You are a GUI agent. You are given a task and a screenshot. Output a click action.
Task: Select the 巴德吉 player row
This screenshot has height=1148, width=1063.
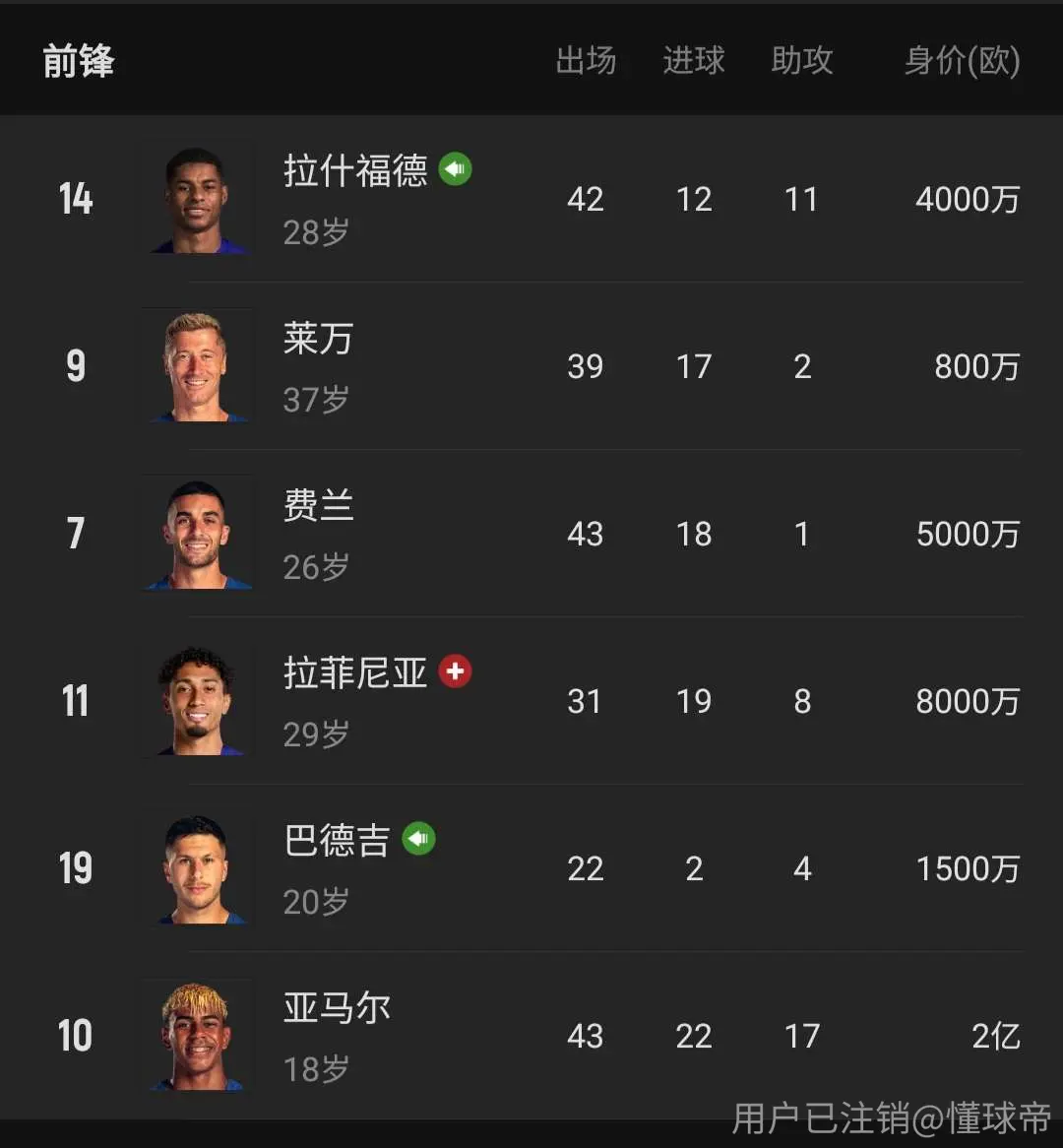(531, 867)
